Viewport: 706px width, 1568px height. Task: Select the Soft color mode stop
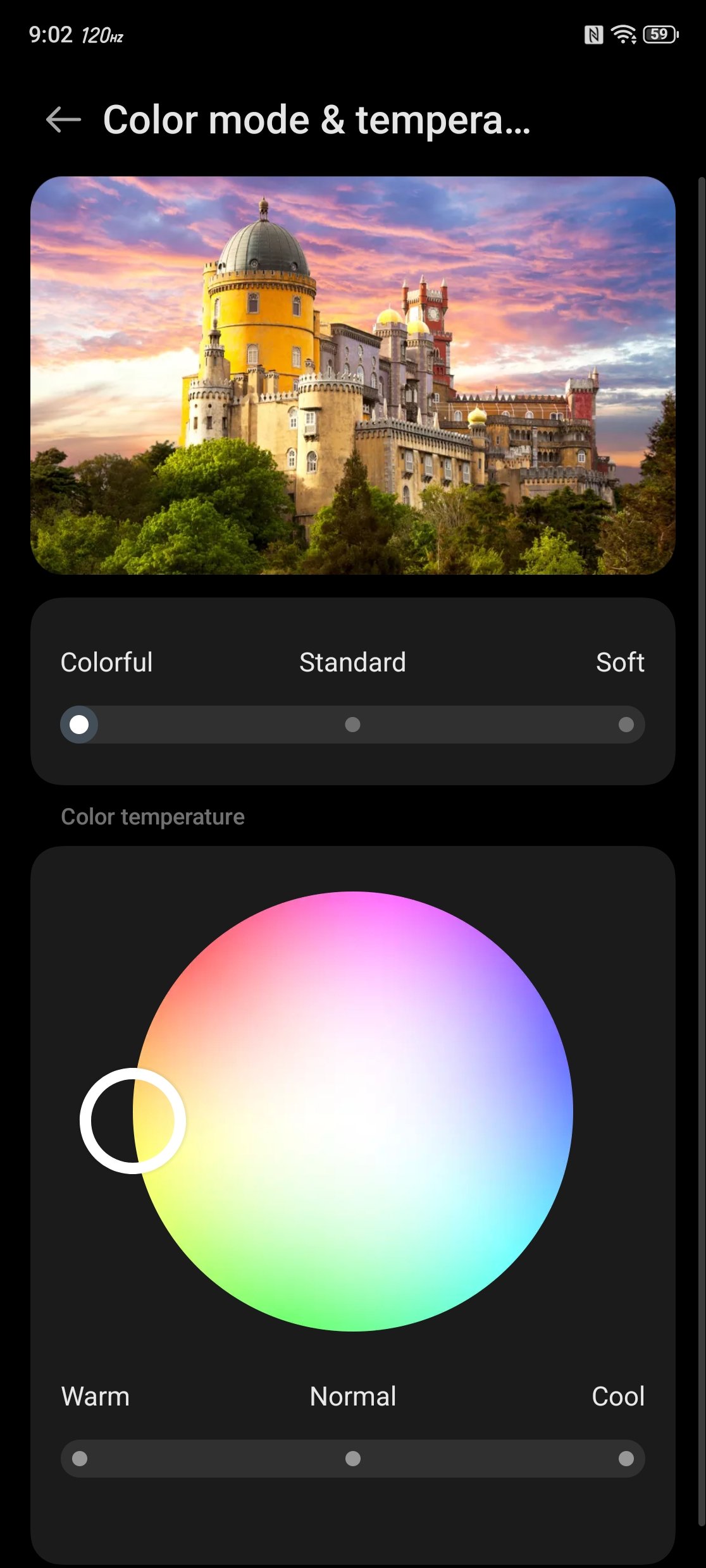[626, 725]
